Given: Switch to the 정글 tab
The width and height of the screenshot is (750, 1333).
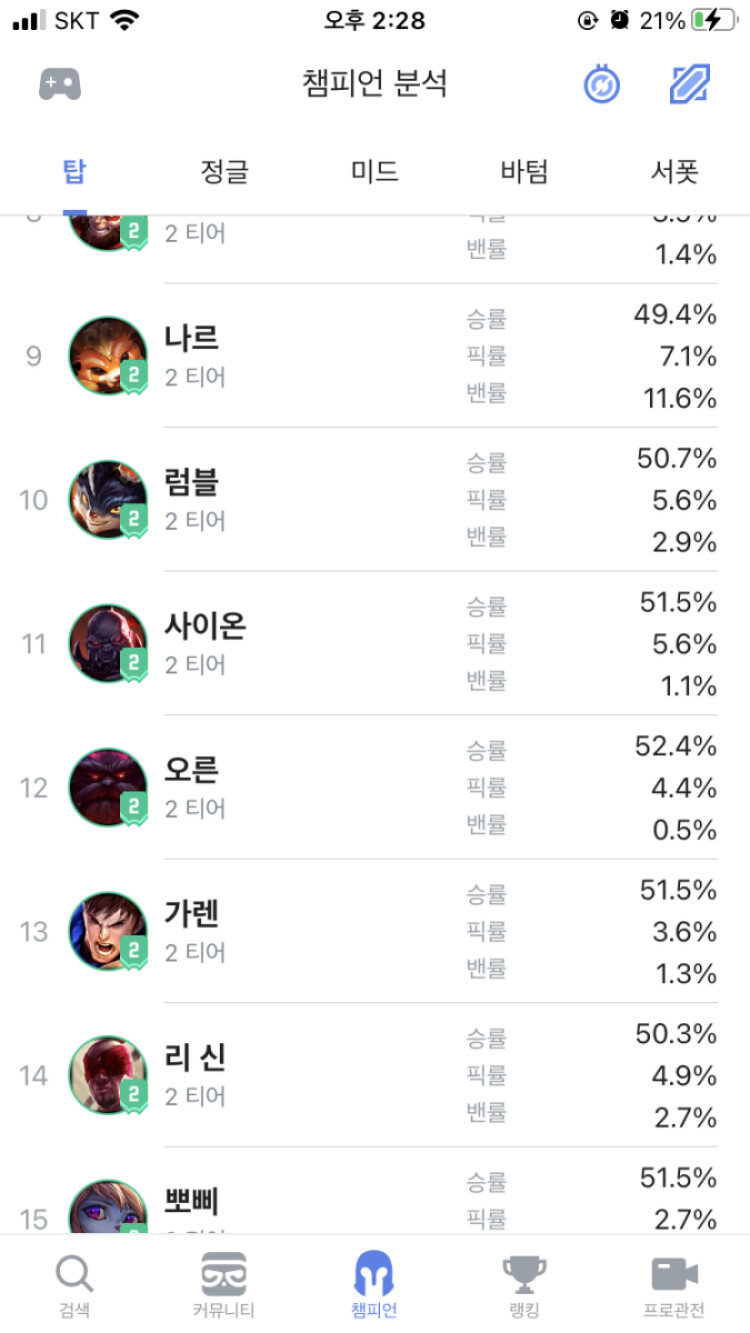Looking at the screenshot, I should [224, 171].
